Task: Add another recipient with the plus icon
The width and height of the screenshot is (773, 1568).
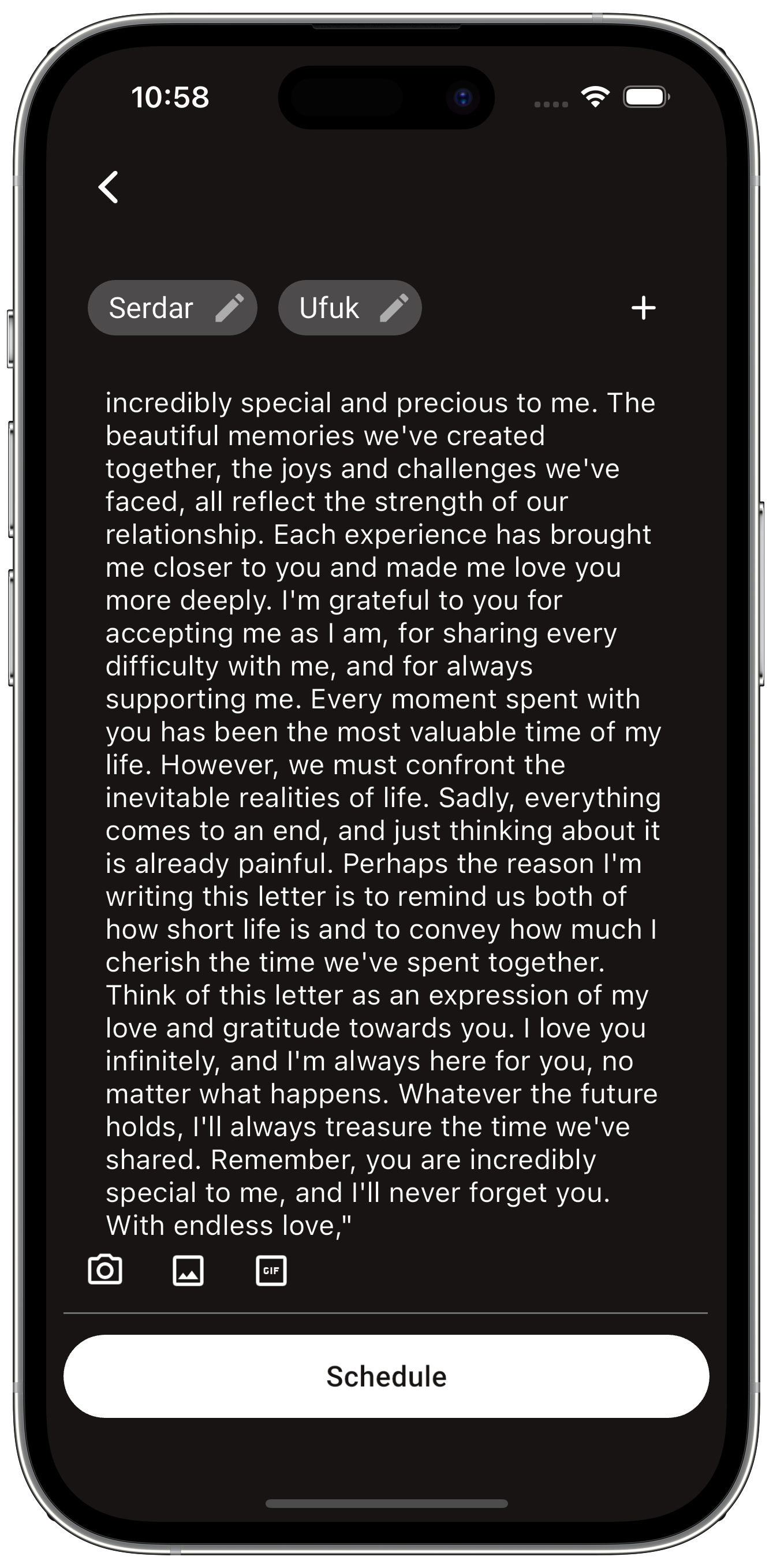Action: [x=643, y=308]
